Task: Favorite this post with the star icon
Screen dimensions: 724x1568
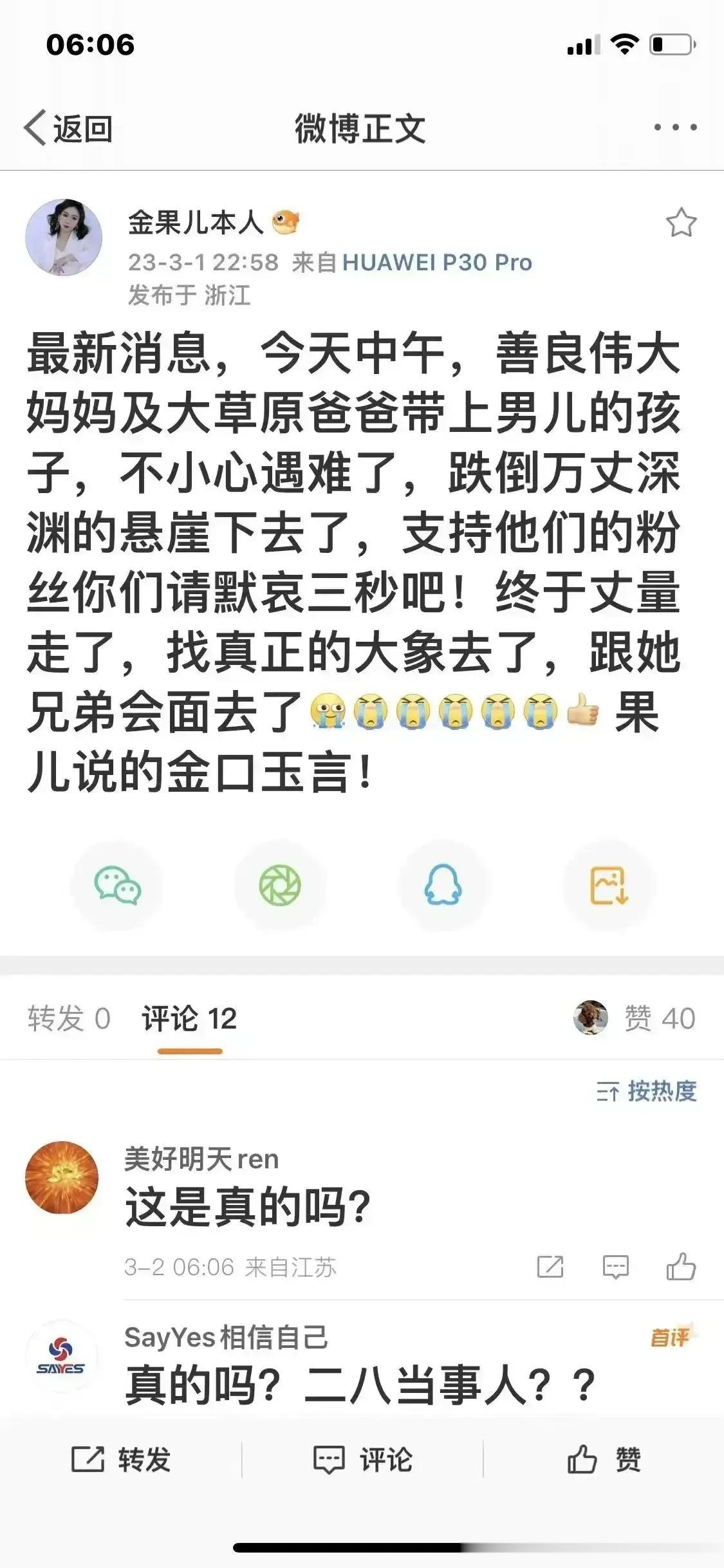Action: click(680, 223)
